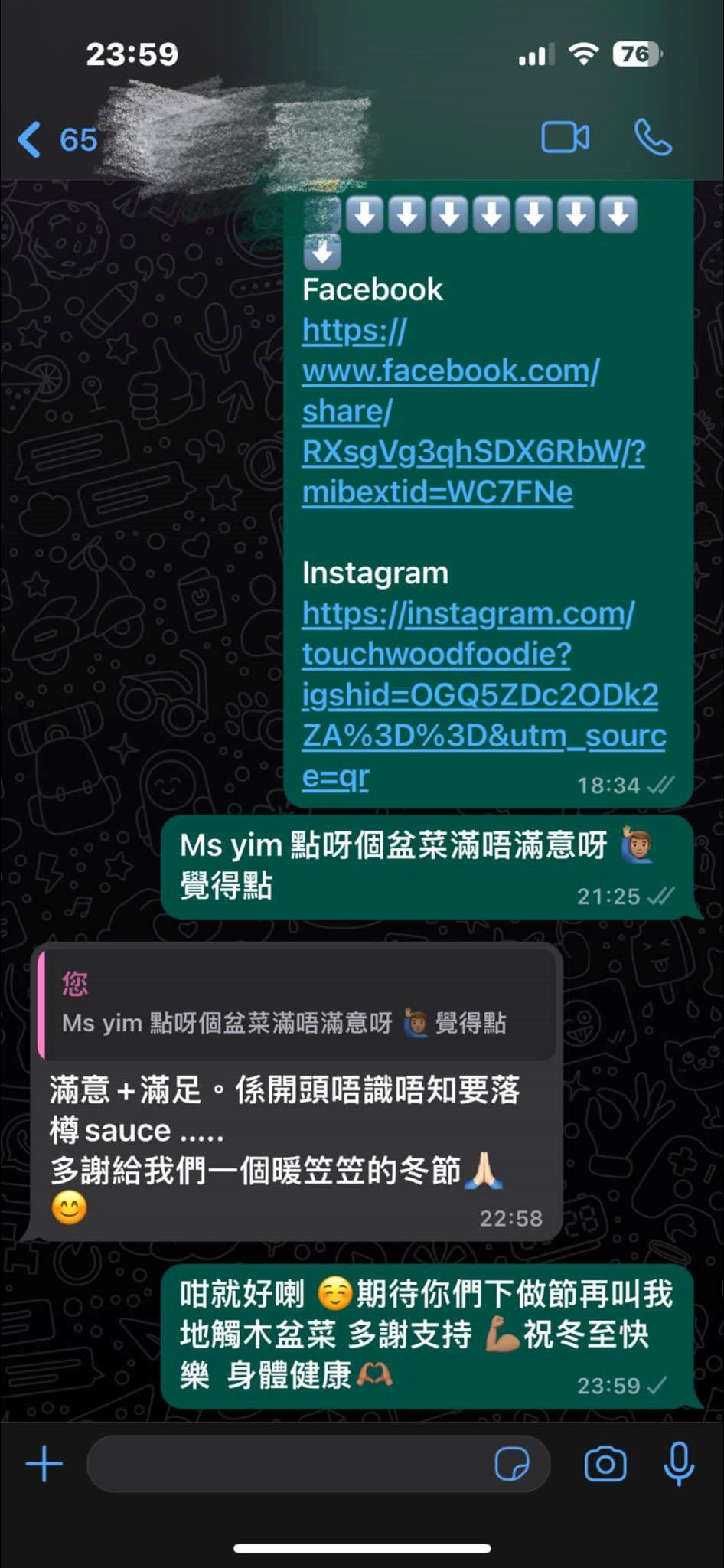Start a voice call
Image resolution: width=724 pixels, height=1568 pixels.
(x=653, y=138)
